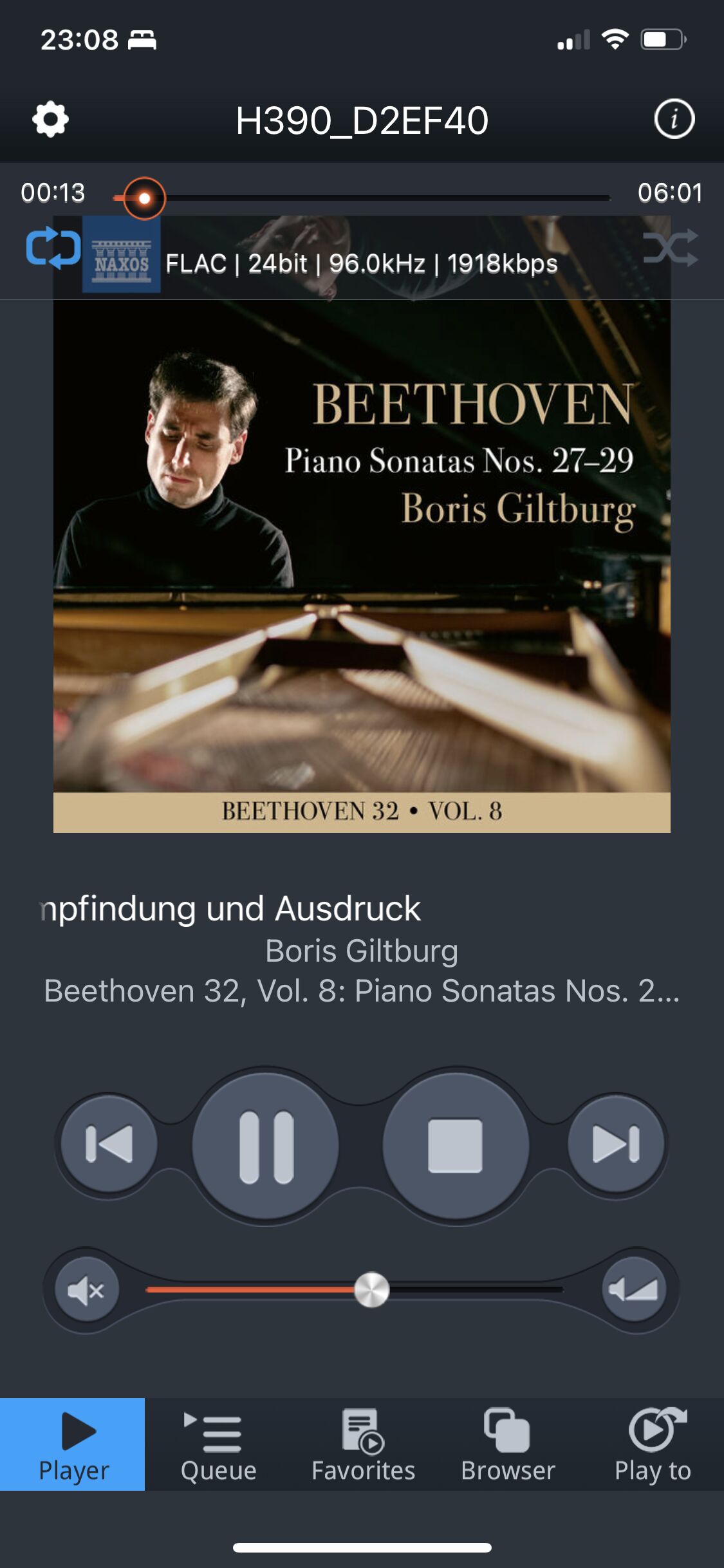Toggle repeat mode
This screenshot has height=1568, width=724.
pos(53,248)
